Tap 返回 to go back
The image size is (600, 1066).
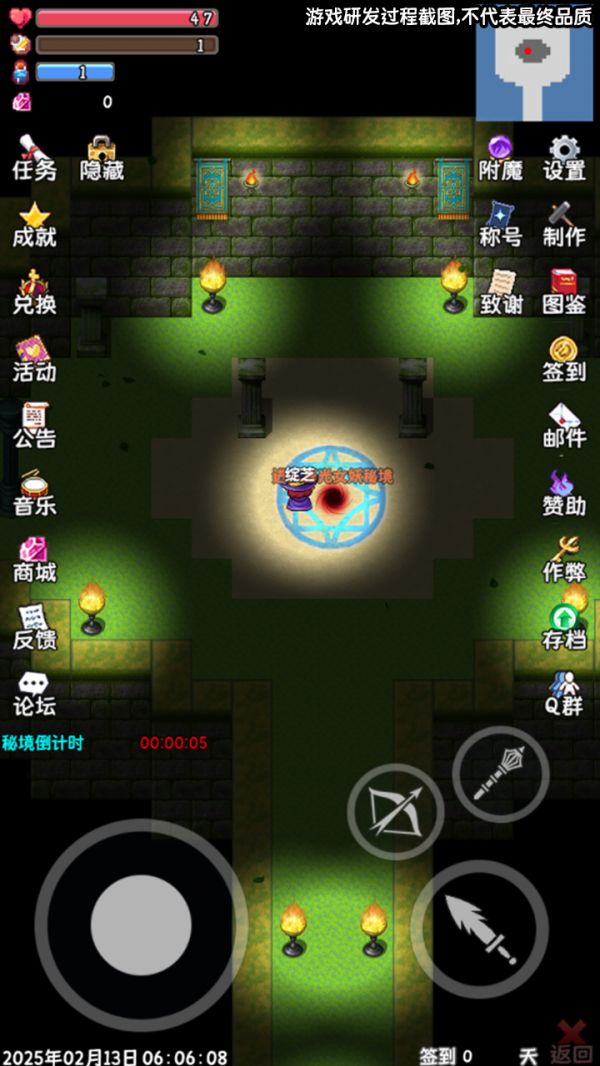coord(571,1043)
